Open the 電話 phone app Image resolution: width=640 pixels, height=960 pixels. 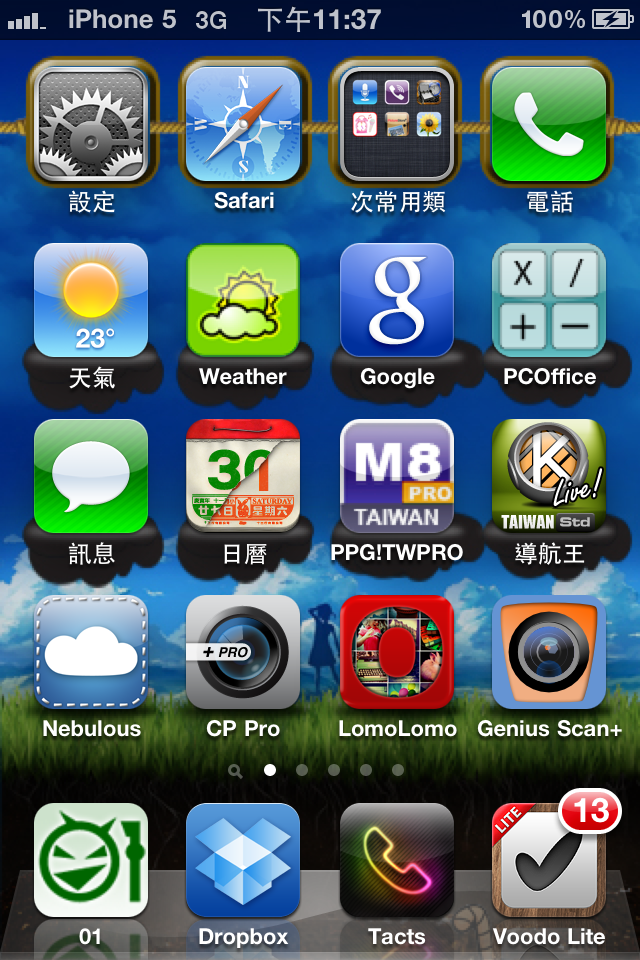point(548,123)
